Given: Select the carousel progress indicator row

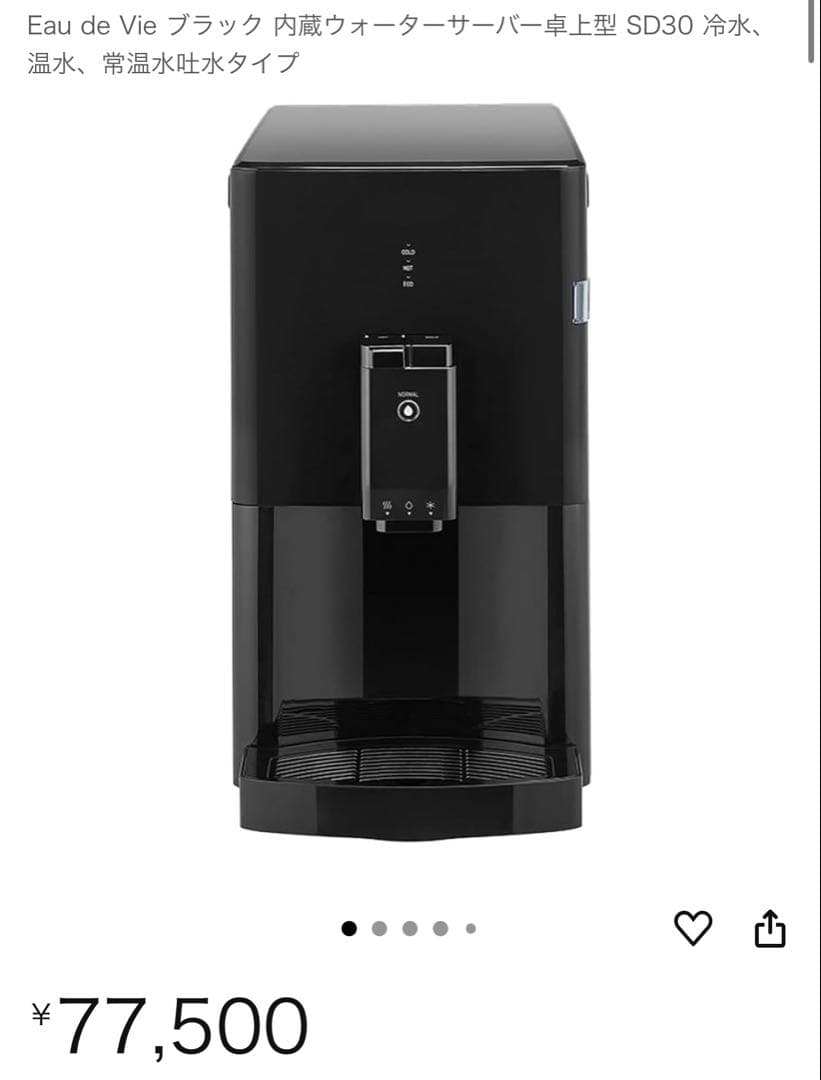Looking at the screenshot, I should tap(410, 928).
